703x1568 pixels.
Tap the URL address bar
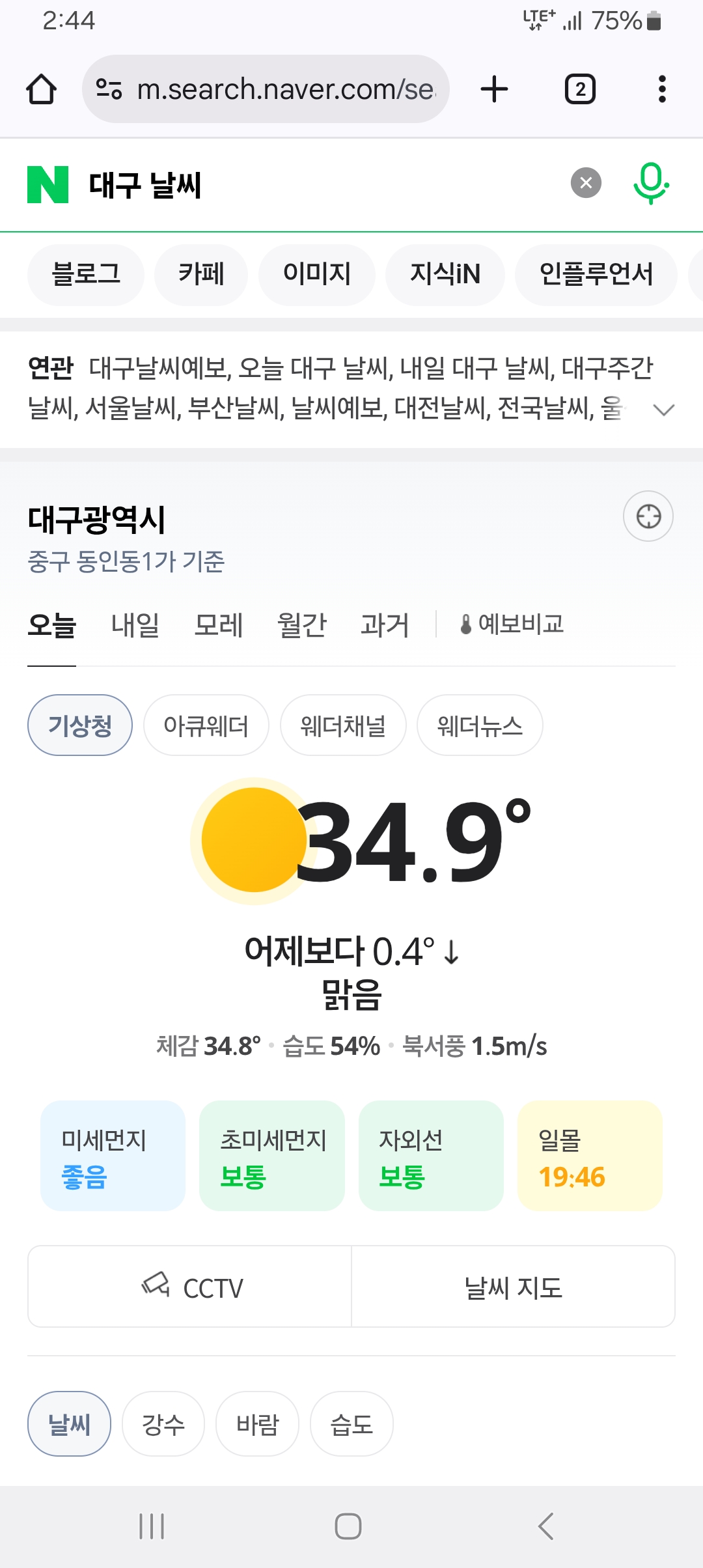(x=266, y=89)
